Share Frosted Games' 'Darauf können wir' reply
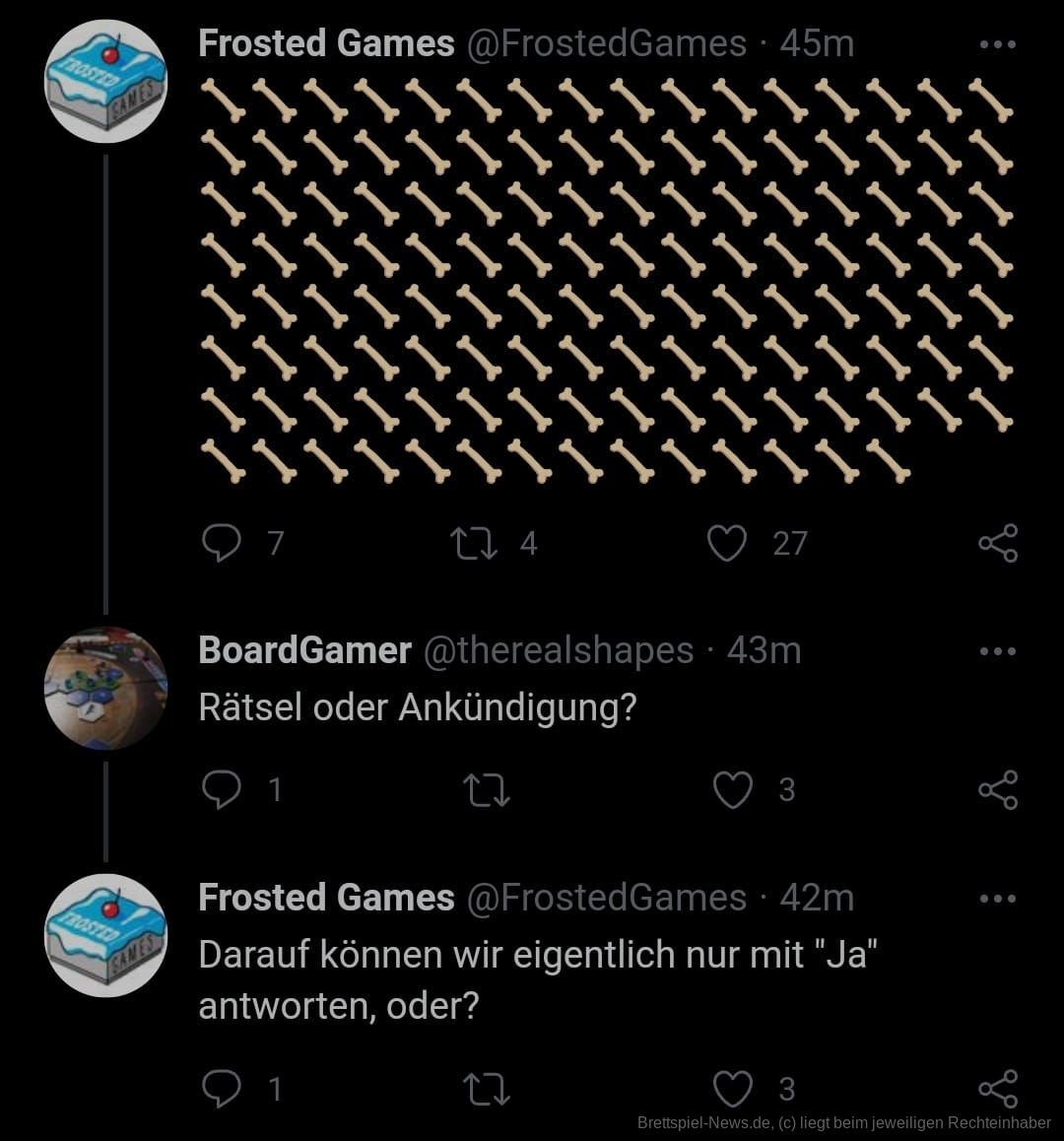The height and width of the screenshot is (1141, 1064). tap(997, 1088)
